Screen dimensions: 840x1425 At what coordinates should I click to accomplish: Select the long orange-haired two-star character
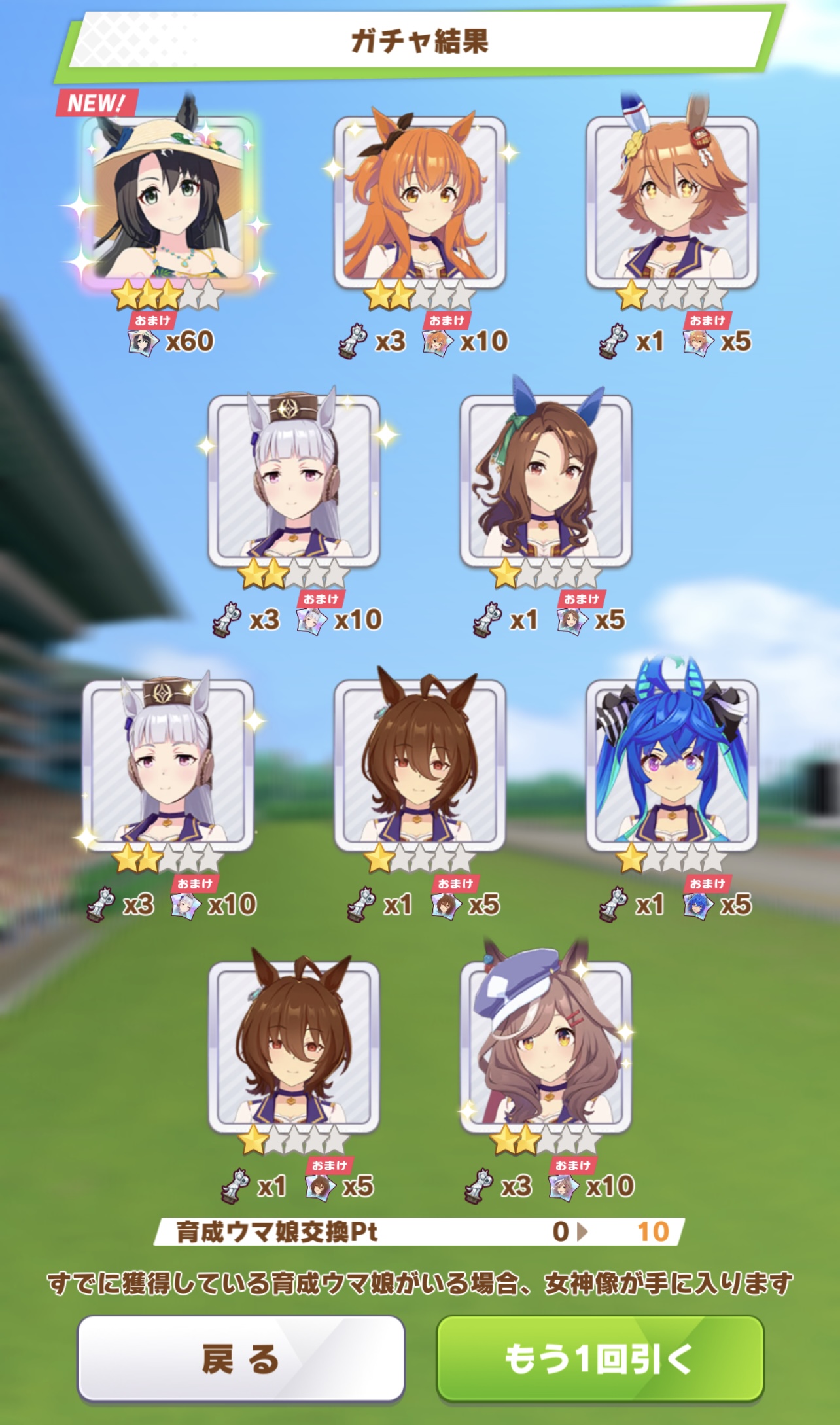click(x=419, y=203)
